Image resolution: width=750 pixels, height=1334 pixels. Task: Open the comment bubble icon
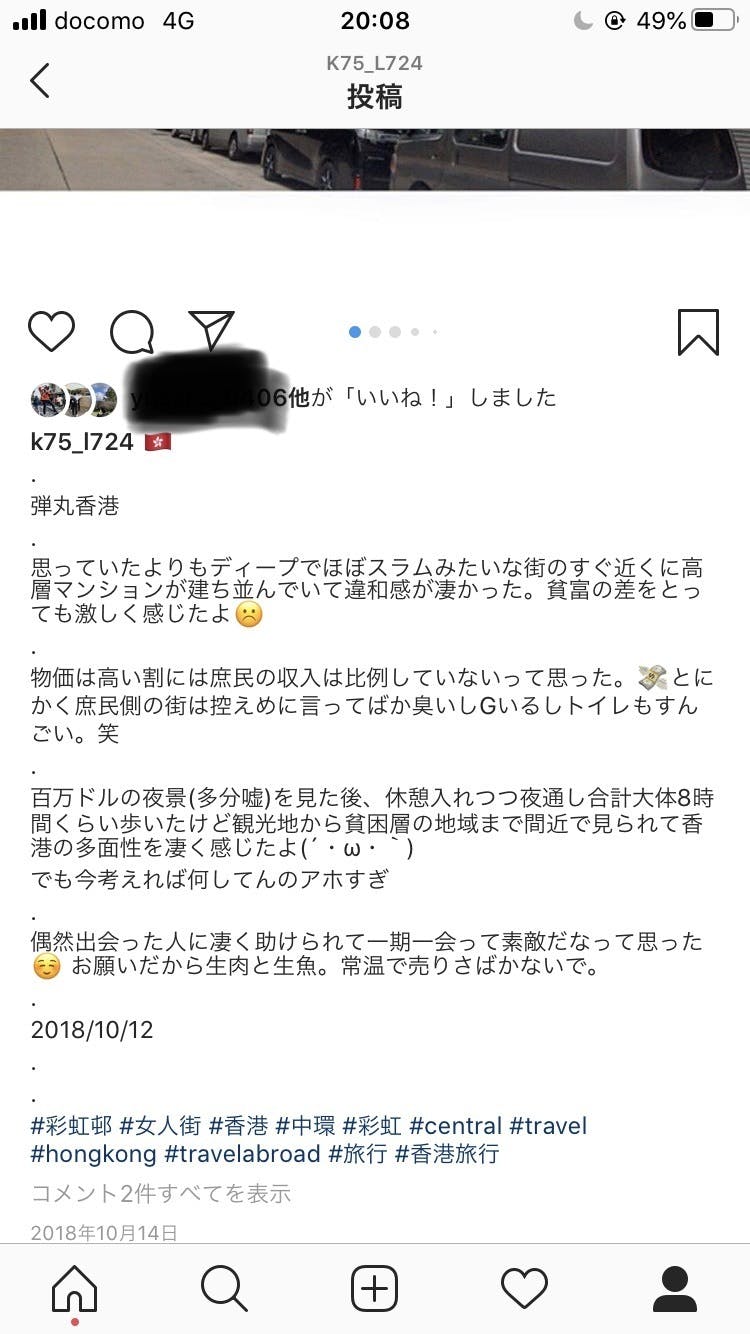(x=132, y=332)
